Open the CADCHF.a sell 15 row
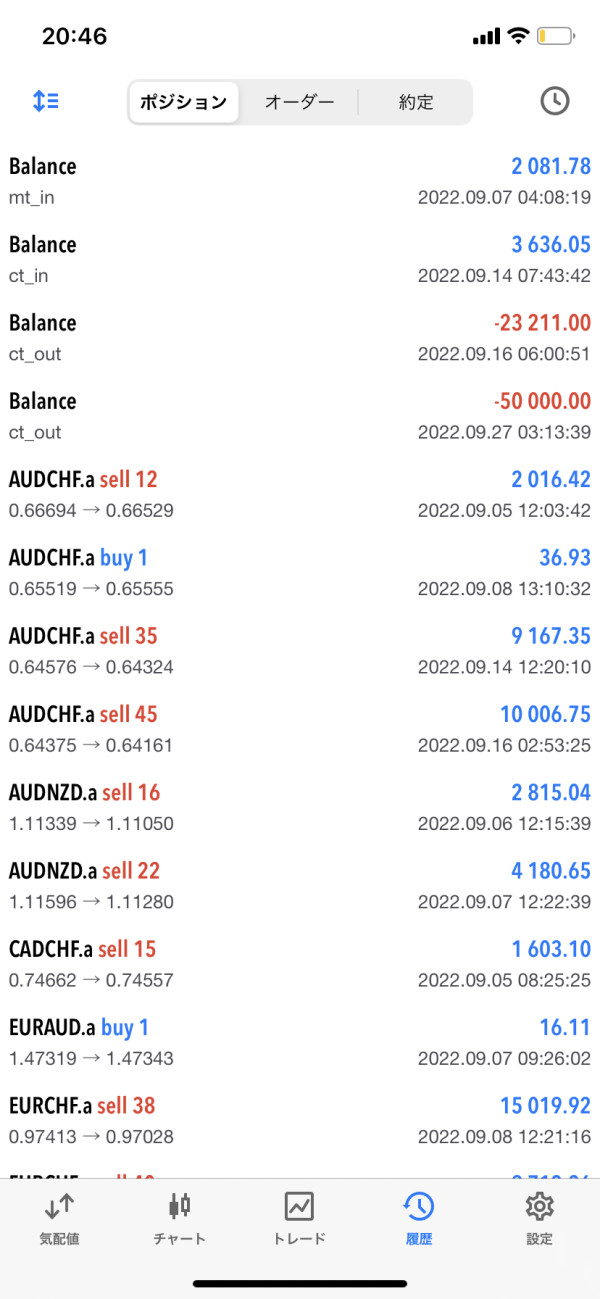Screen dimensions: 600x1299 tap(300, 962)
